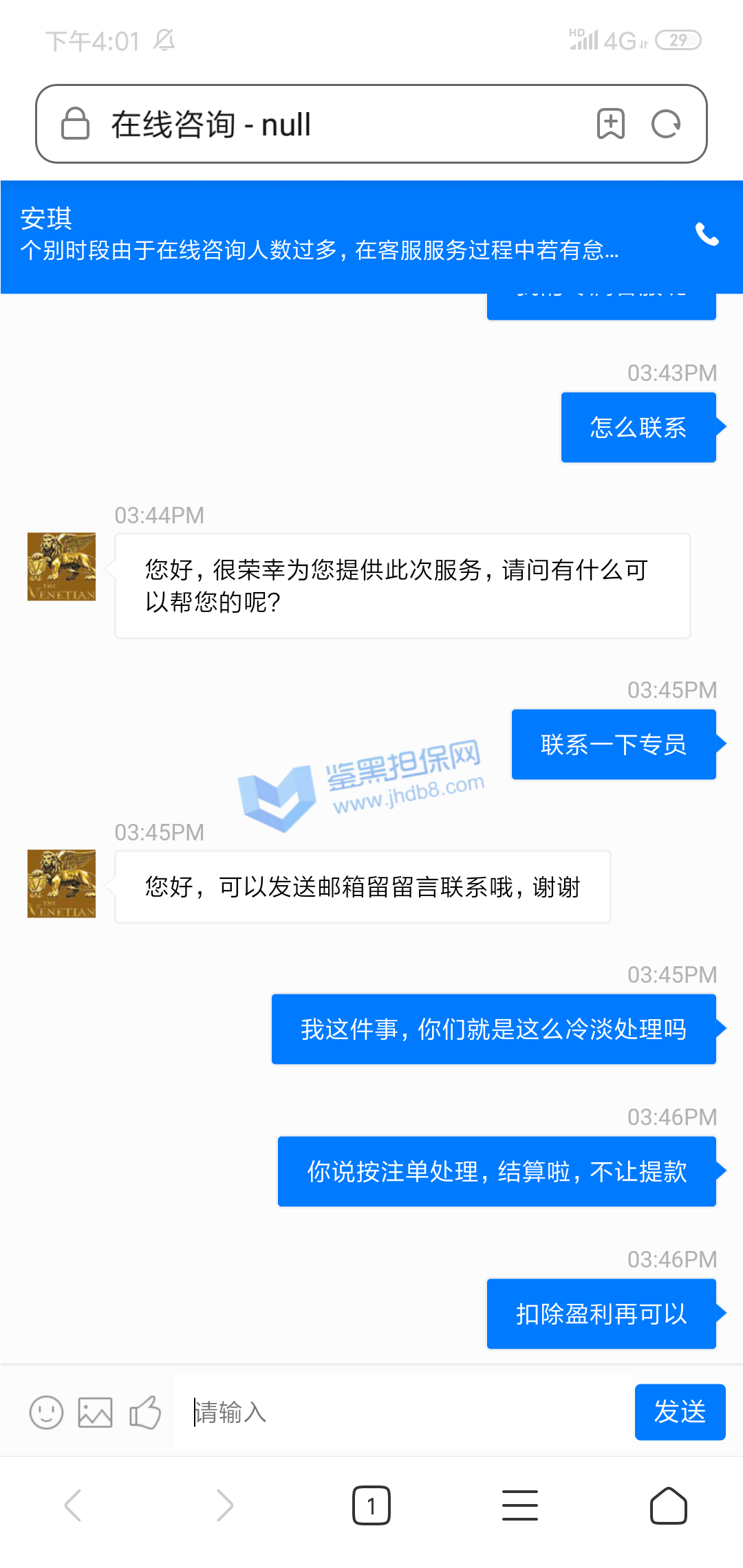Go to the browser home page
This screenshot has height=1568, width=743.
point(668,1505)
